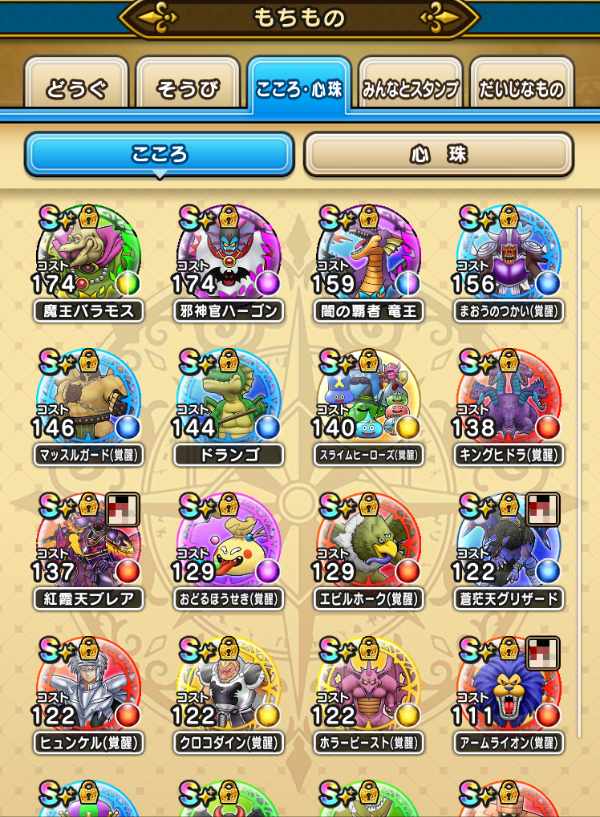Open the みんなとスタンプ tab
This screenshot has height=817, width=600.
[411, 90]
